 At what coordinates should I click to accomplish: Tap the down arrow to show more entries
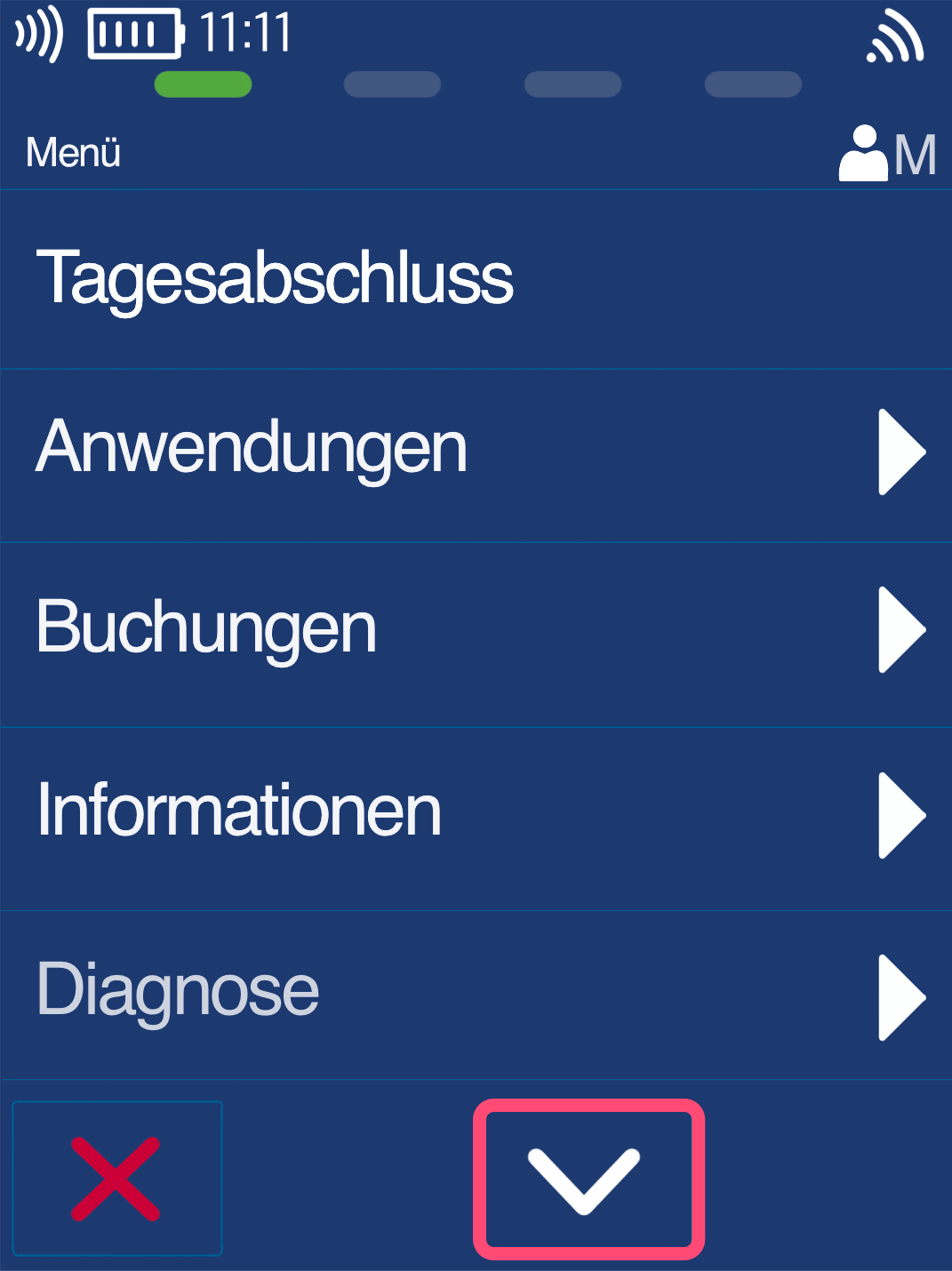point(587,1179)
